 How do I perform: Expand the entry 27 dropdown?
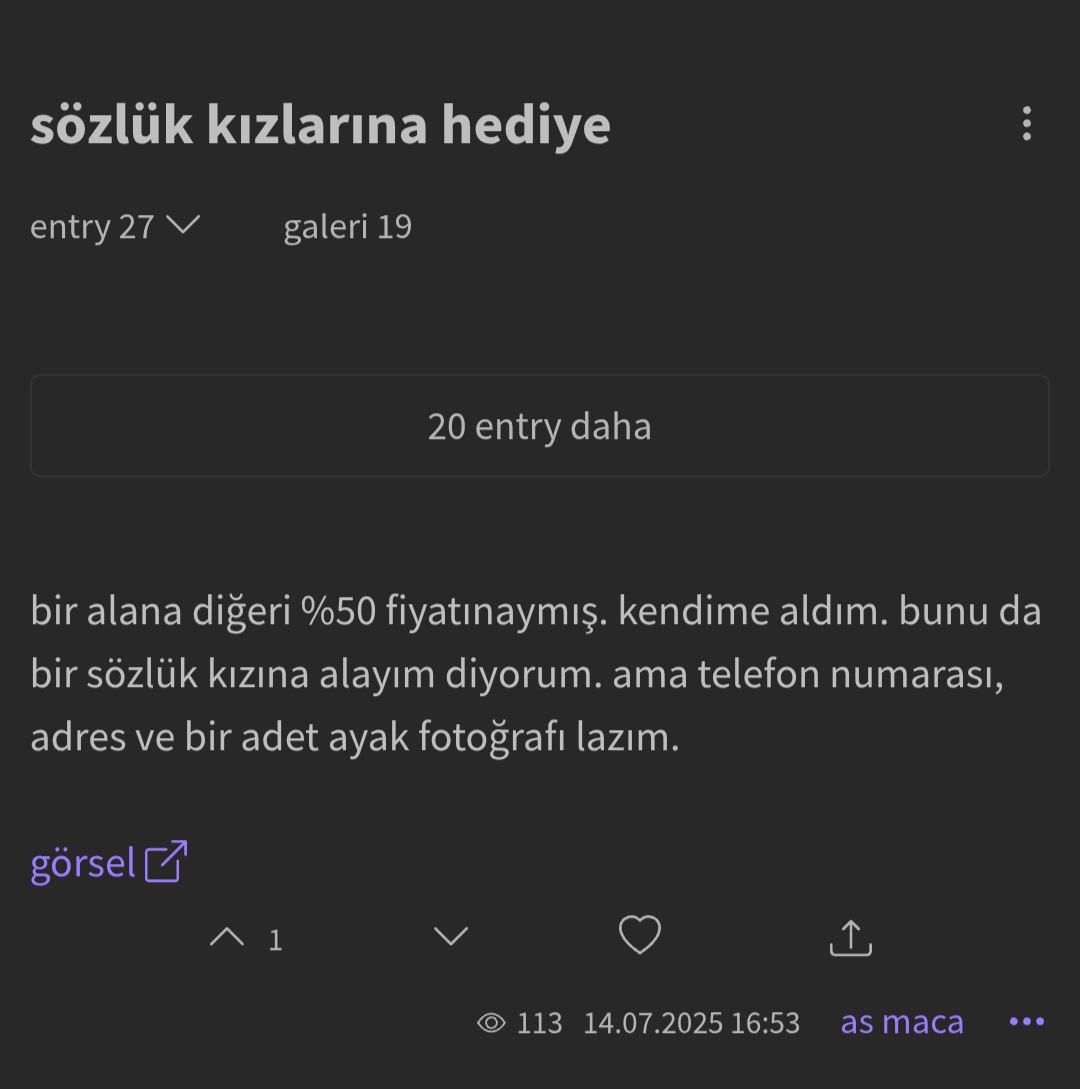coord(115,227)
